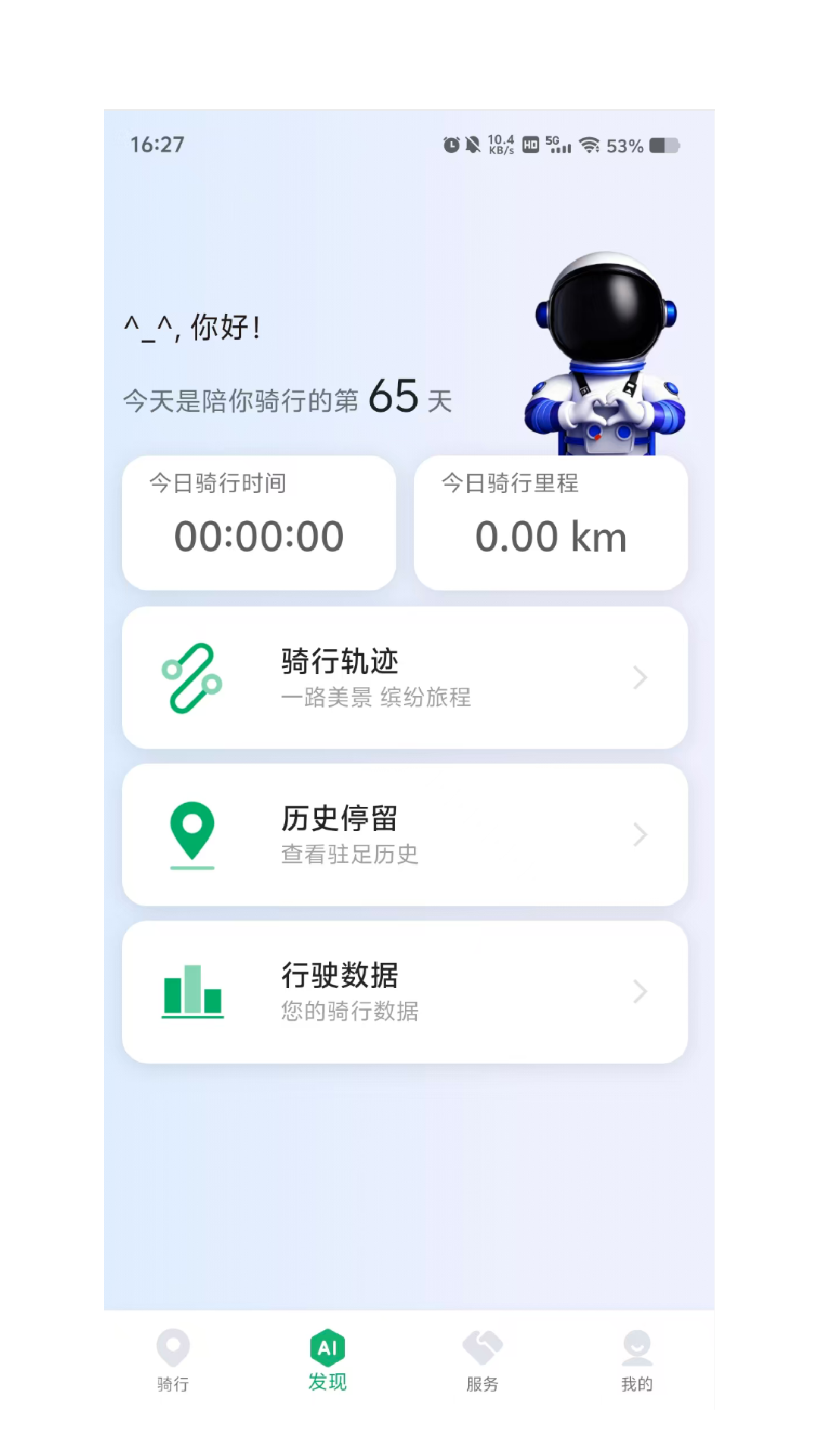Image resolution: width=819 pixels, height=1456 pixels.
Task: Tap the Wi-Fi icon in the status bar
Action: [589, 144]
